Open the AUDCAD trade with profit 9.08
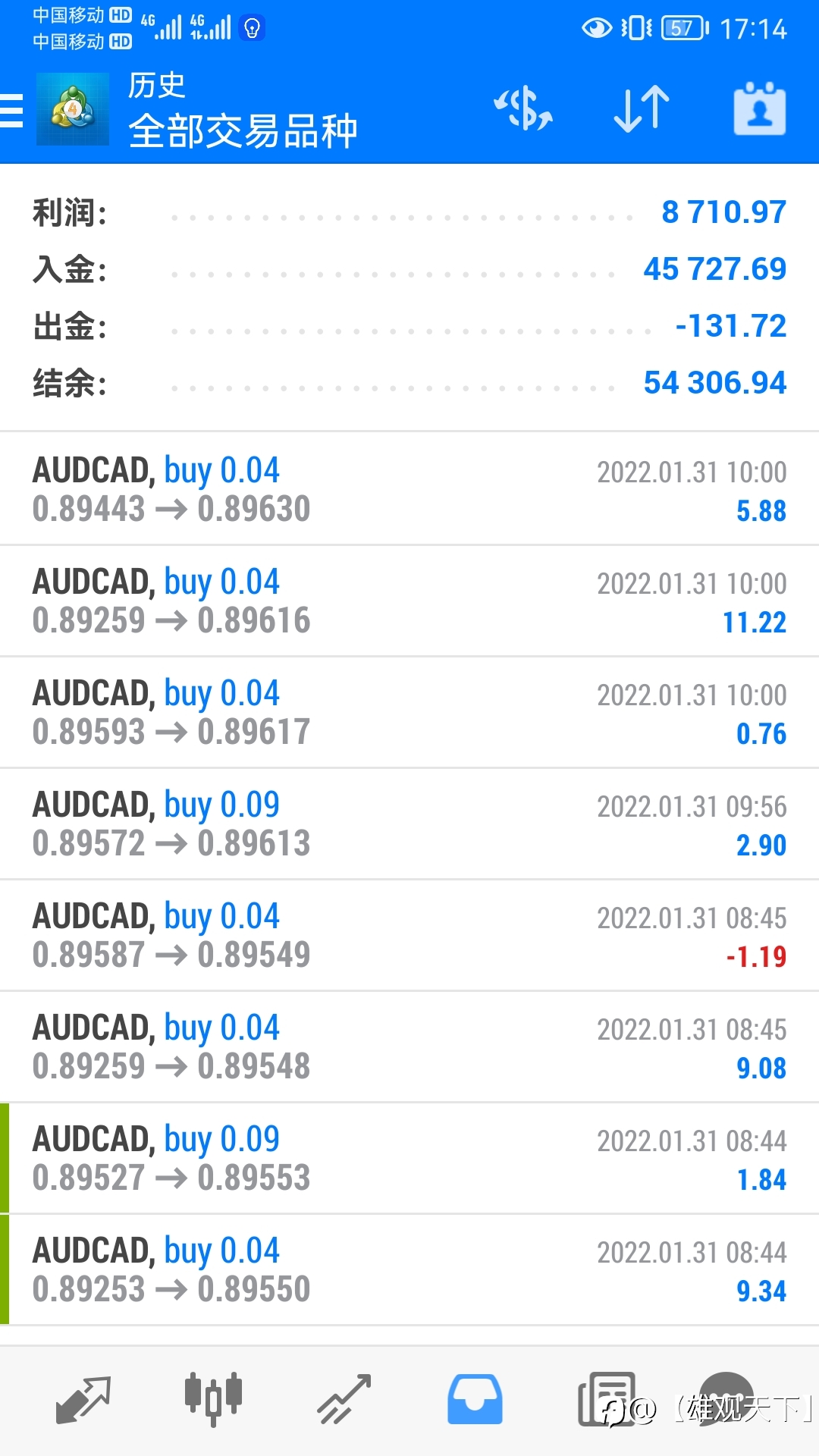Image resolution: width=819 pixels, height=1456 pixels. tap(409, 1046)
